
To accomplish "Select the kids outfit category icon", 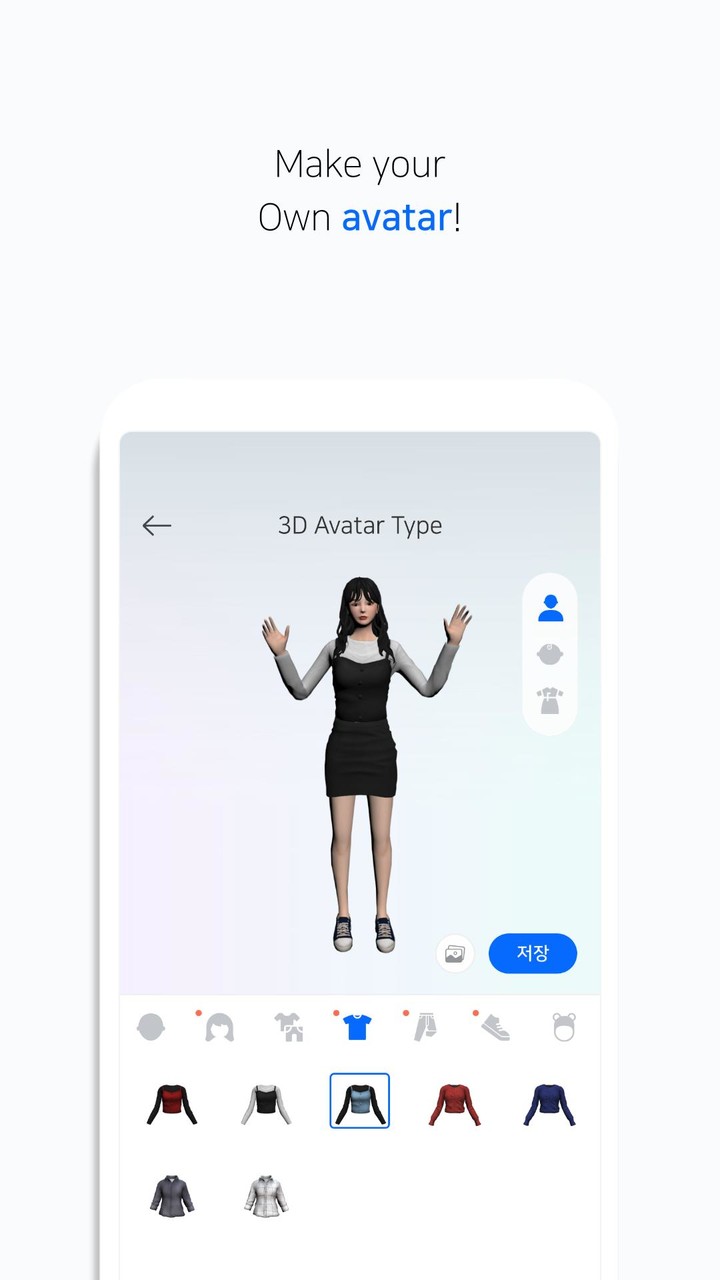I will (289, 1027).
